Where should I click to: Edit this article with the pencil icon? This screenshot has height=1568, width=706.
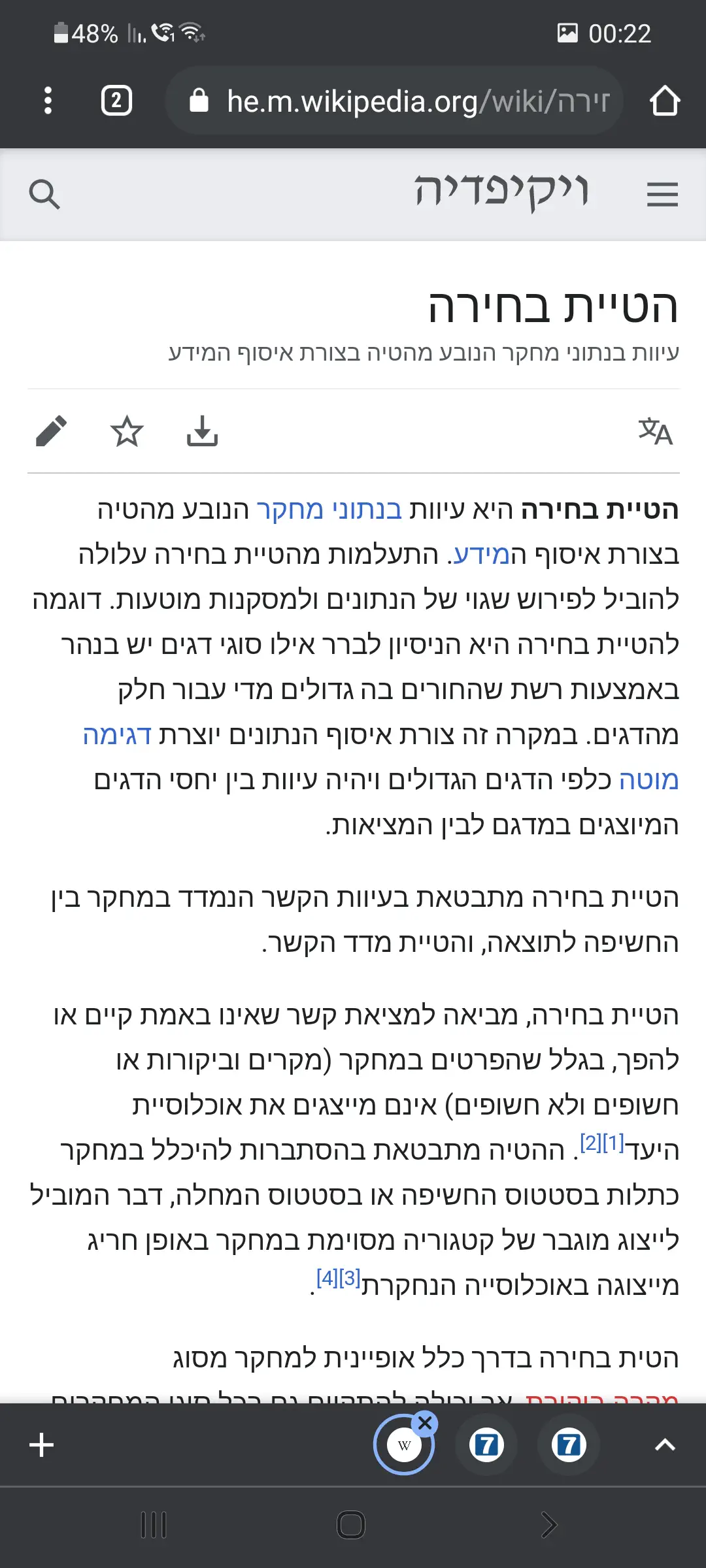51,431
